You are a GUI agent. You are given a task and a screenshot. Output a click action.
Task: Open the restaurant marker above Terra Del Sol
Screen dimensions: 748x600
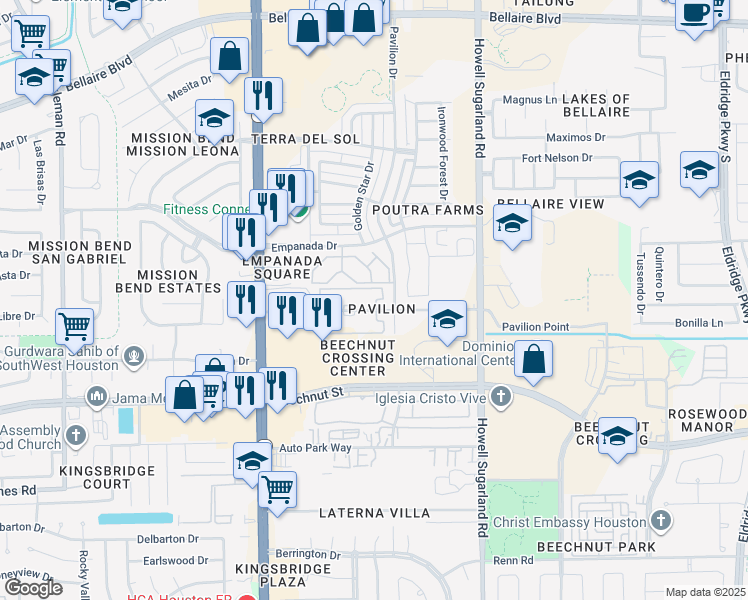tap(264, 96)
